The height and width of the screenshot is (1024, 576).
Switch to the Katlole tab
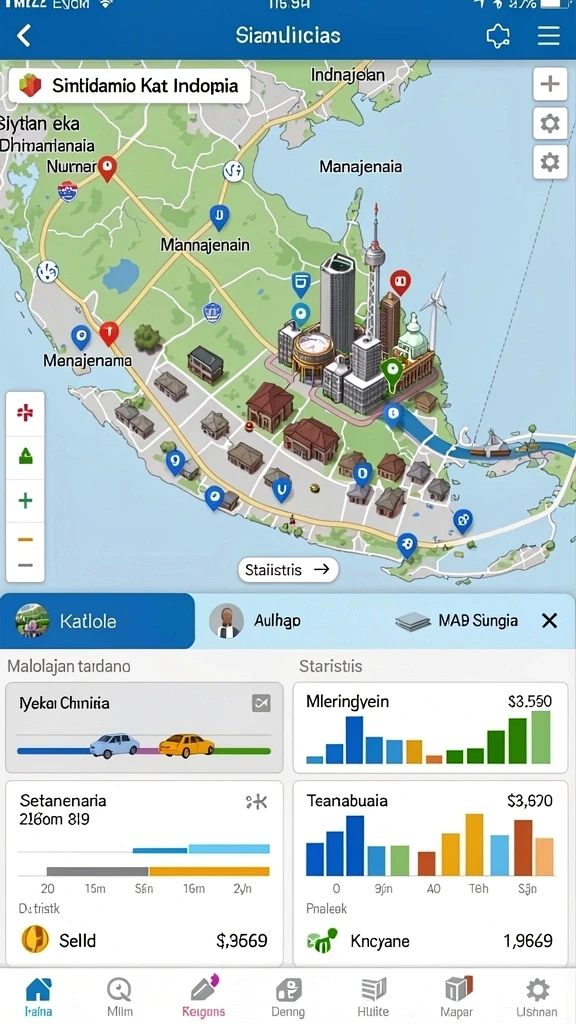97,620
